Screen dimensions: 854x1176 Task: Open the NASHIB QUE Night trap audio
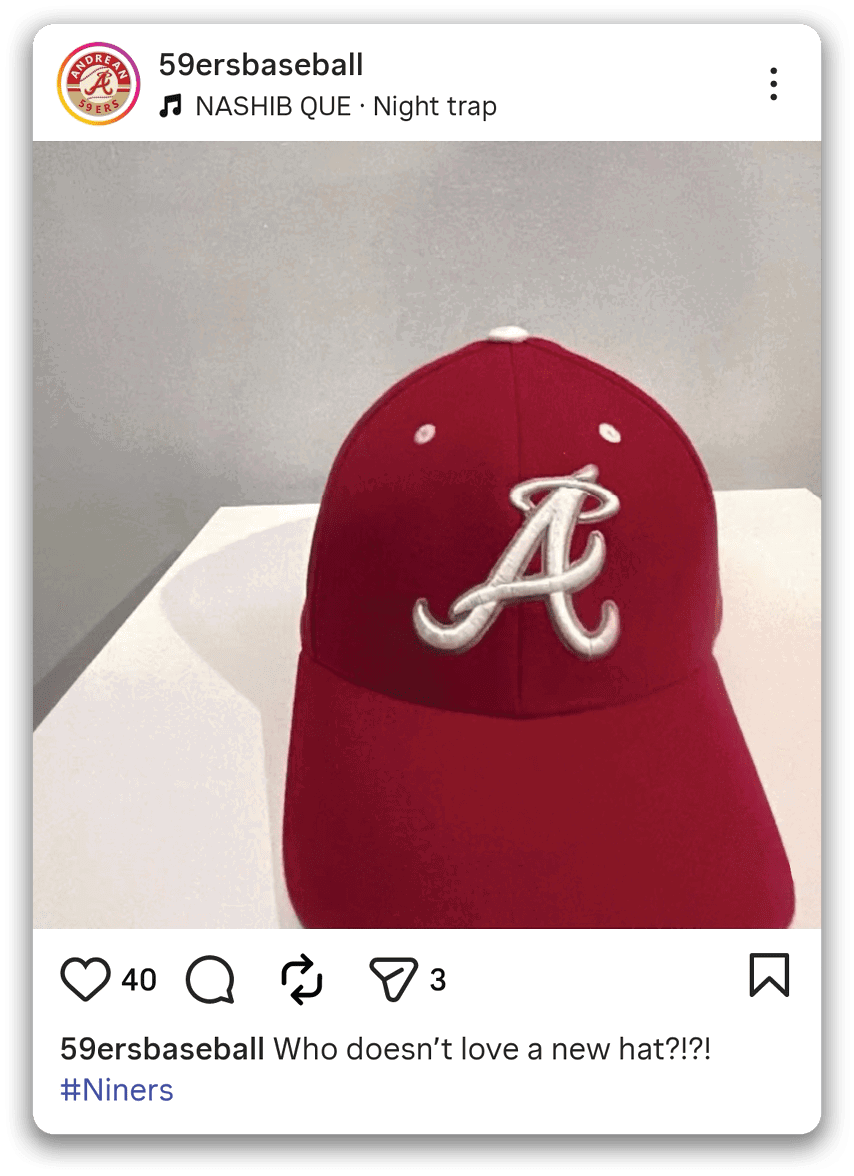point(345,106)
